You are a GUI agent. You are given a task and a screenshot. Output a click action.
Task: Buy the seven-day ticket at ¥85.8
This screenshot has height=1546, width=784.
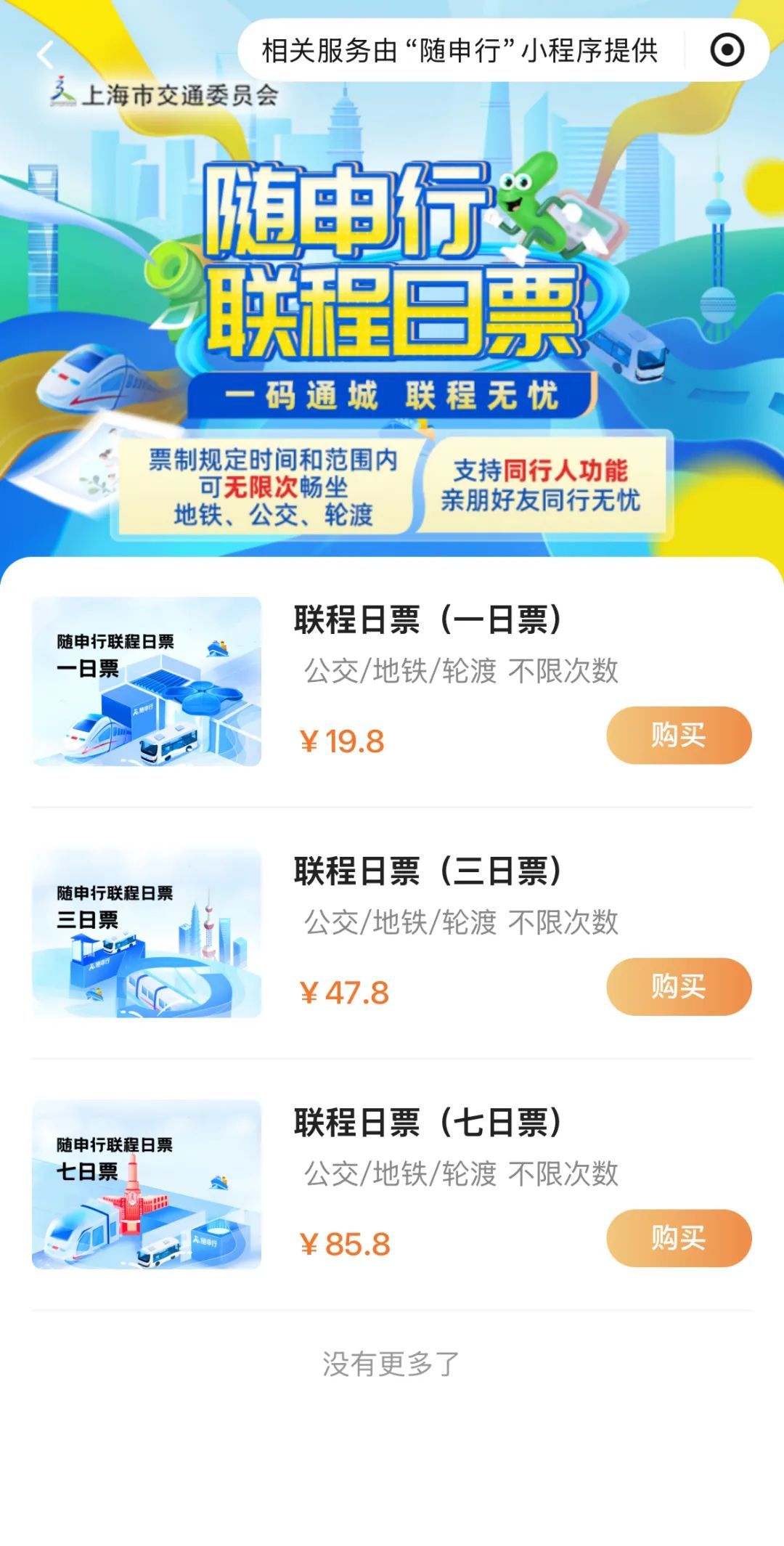click(x=678, y=1237)
